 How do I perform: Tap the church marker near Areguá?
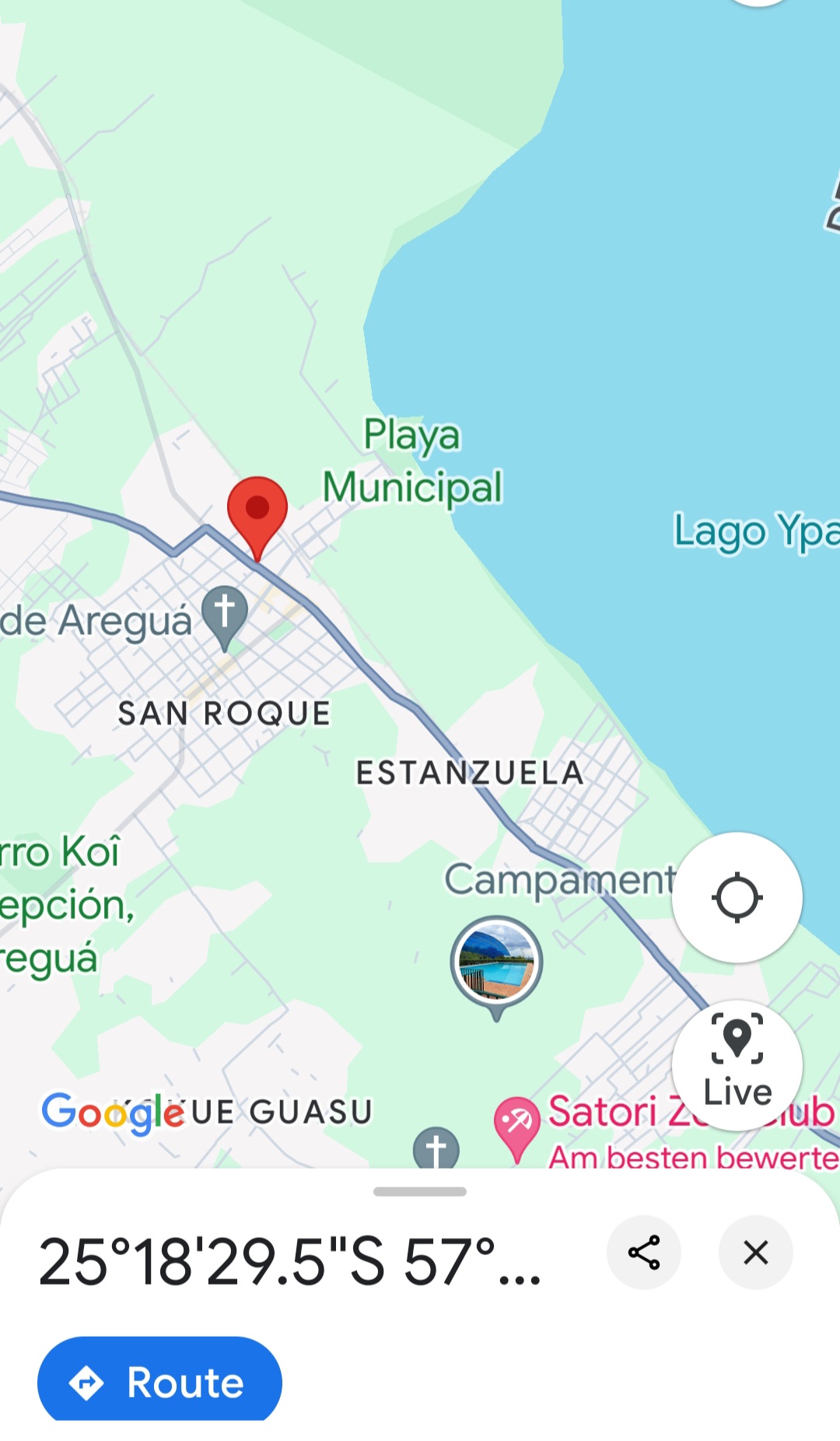[225, 612]
